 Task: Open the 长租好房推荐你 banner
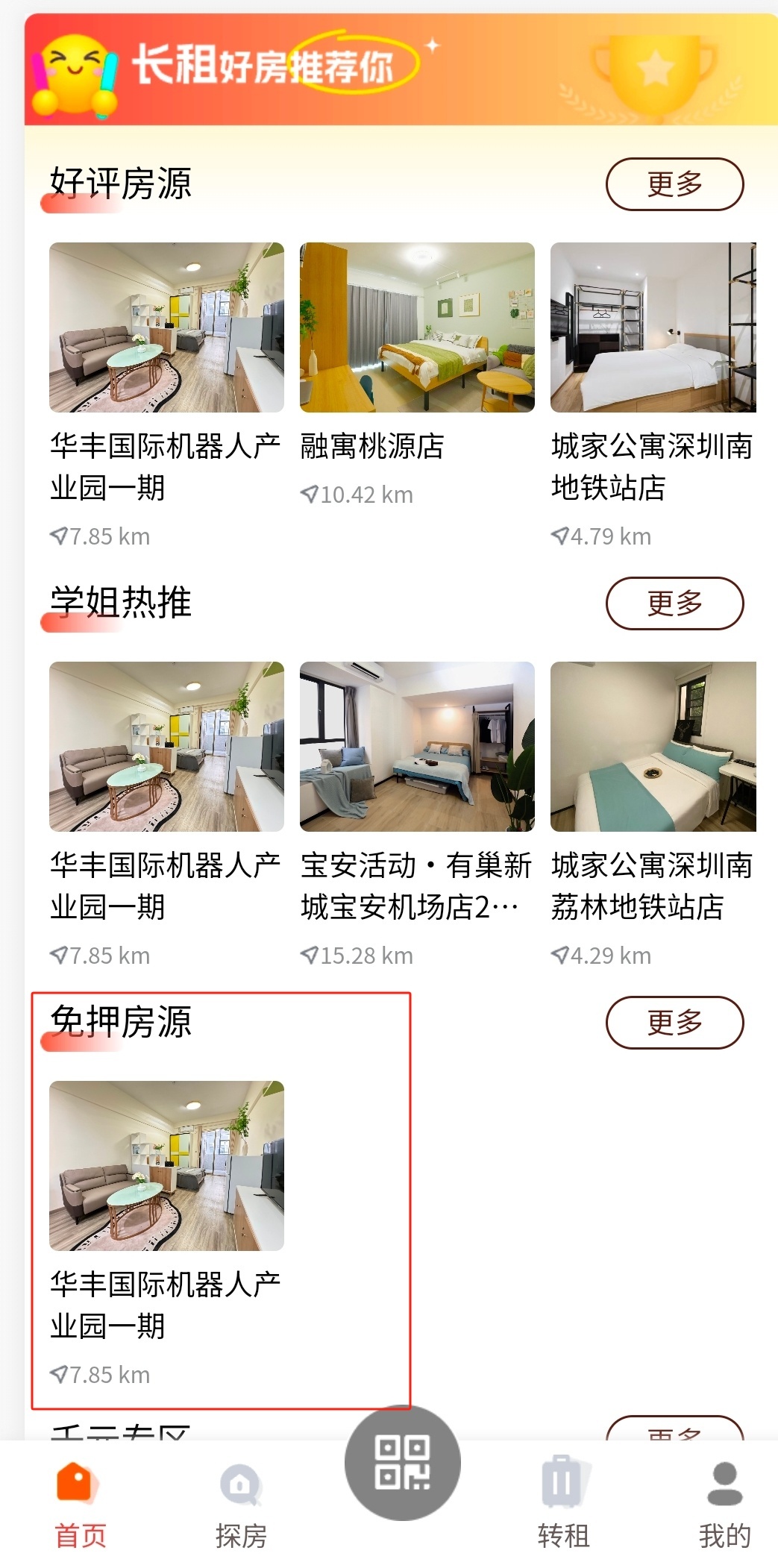[389, 69]
